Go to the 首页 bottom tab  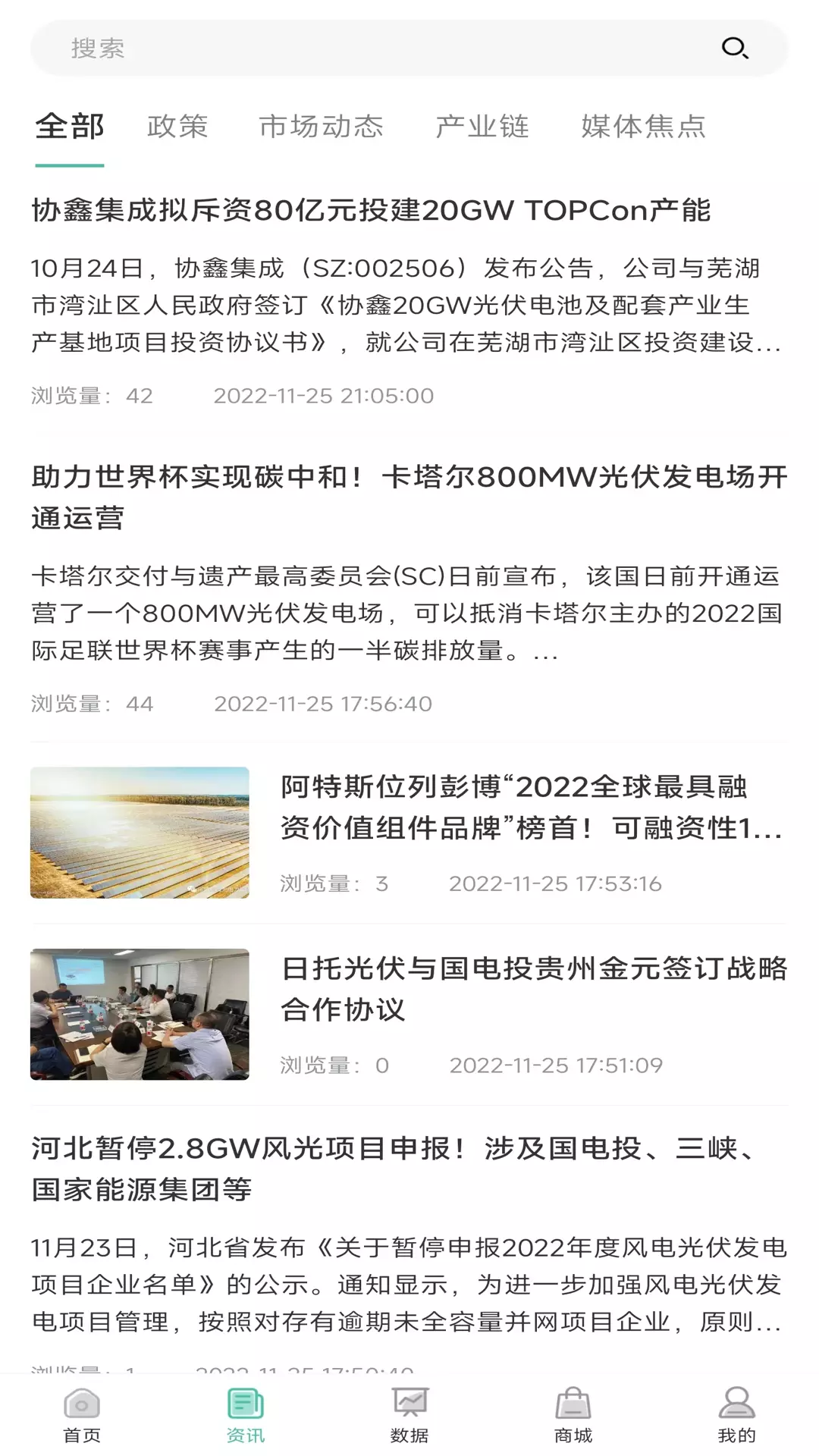(x=82, y=1415)
